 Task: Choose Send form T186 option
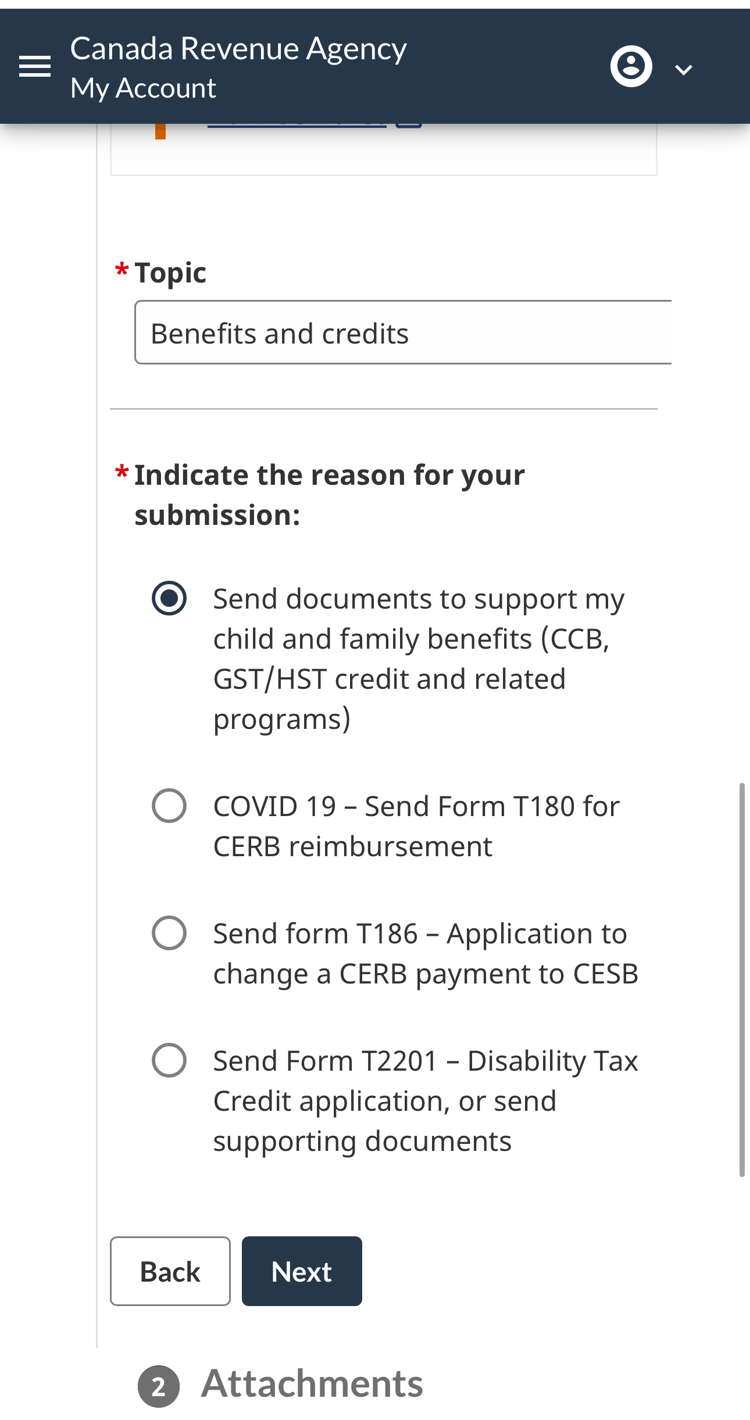pos(169,933)
